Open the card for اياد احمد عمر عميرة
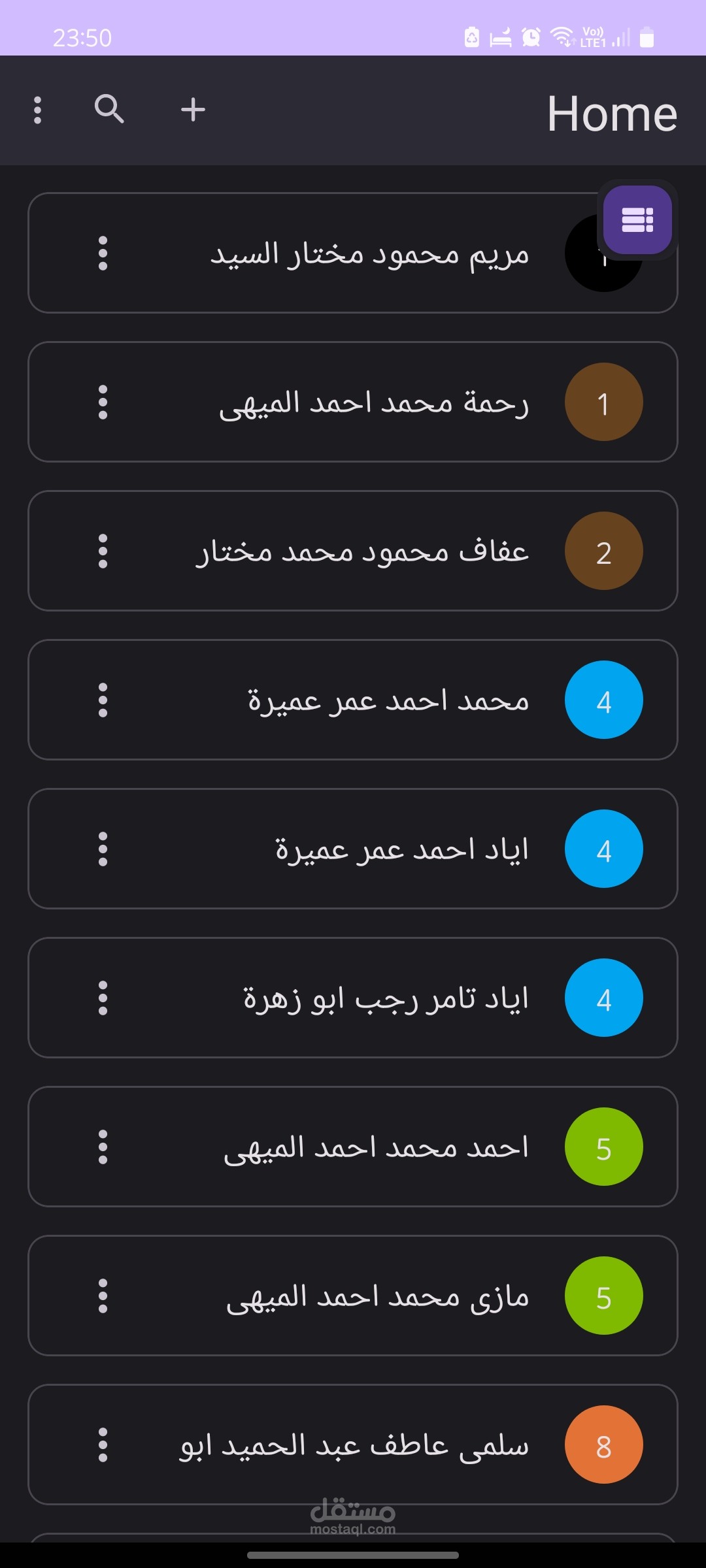The height and width of the screenshot is (1568, 706). tap(353, 849)
